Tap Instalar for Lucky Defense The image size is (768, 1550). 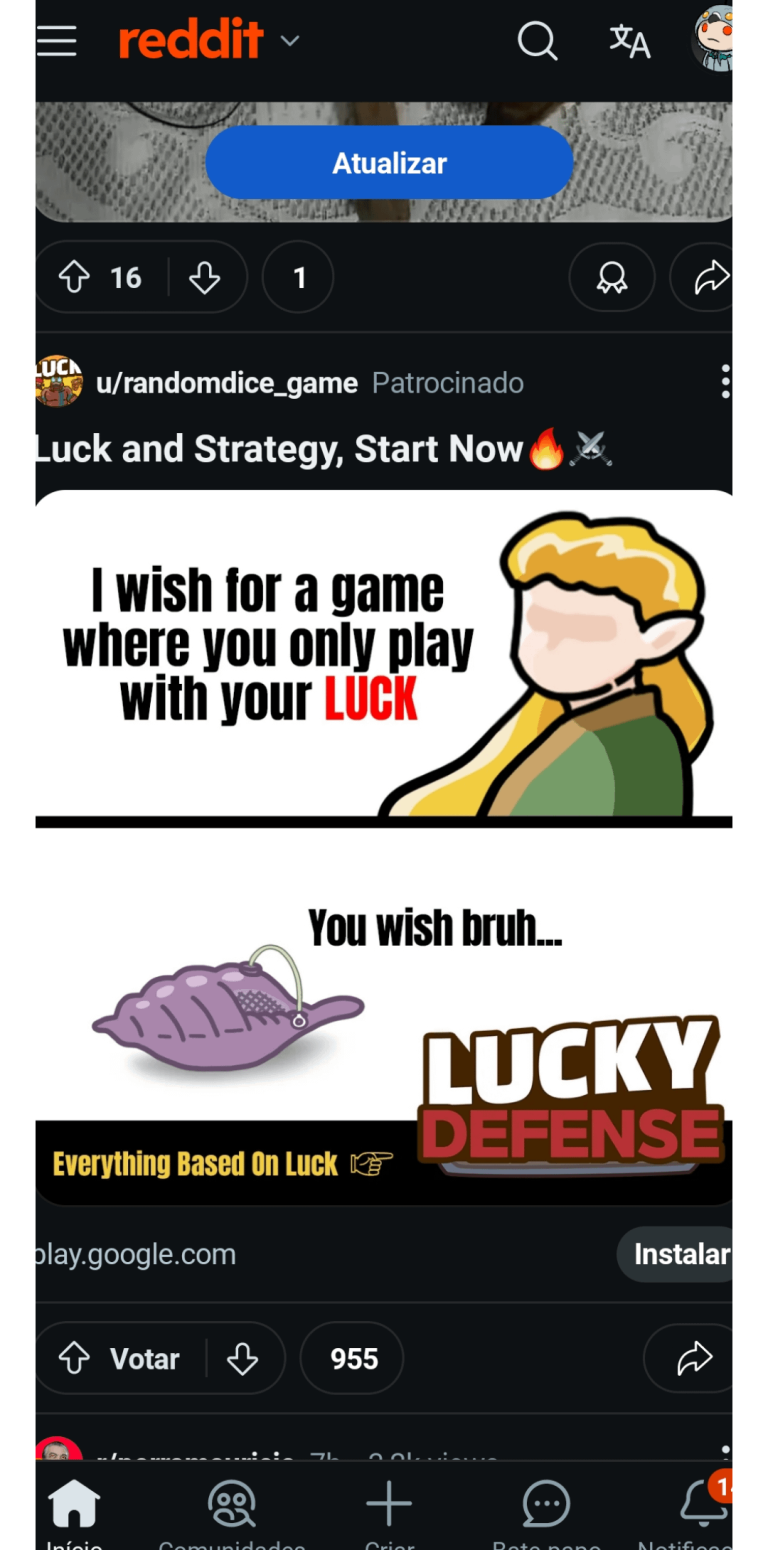pyautogui.click(x=681, y=1253)
